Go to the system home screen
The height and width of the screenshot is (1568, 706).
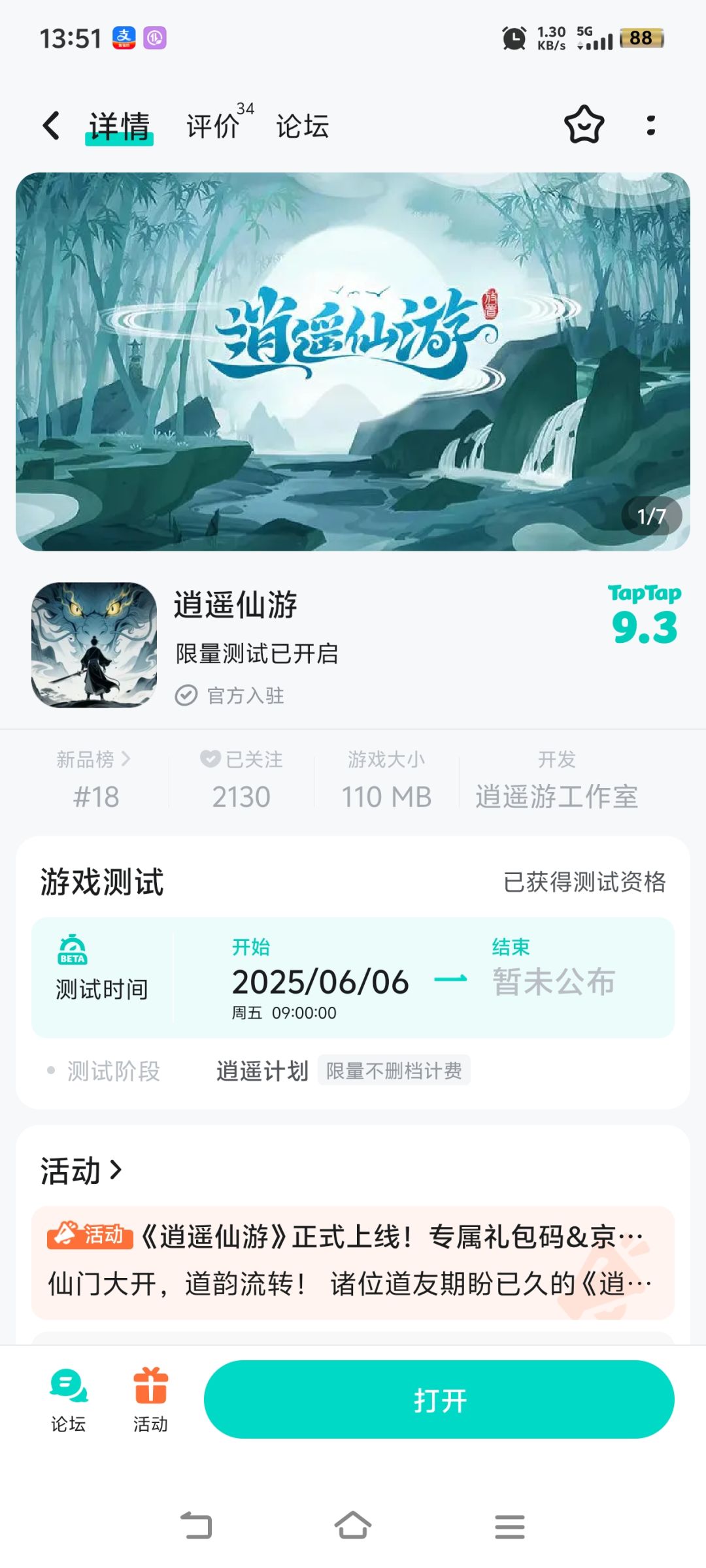(353, 1526)
